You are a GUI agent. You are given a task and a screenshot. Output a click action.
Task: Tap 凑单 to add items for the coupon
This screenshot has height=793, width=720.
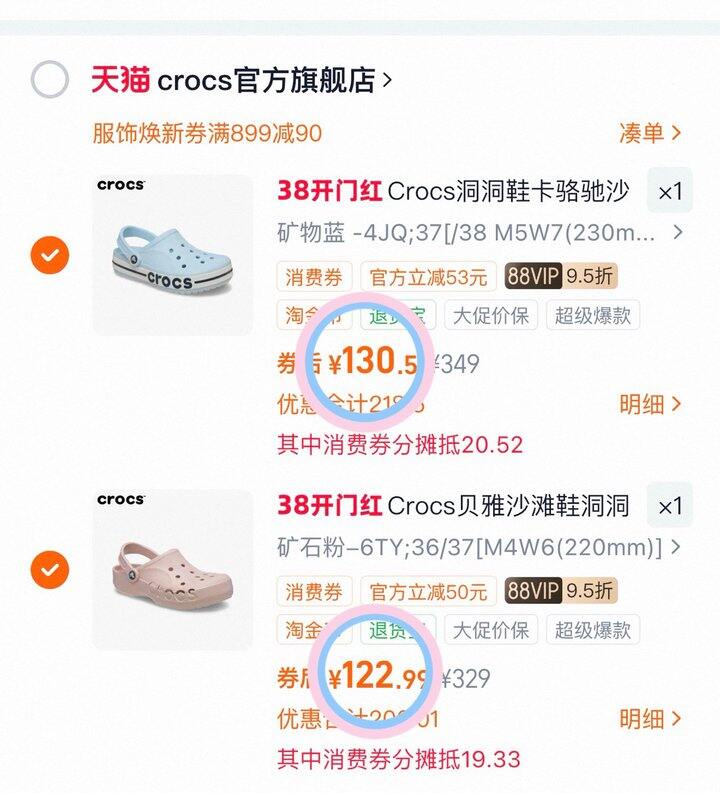[x=650, y=133]
